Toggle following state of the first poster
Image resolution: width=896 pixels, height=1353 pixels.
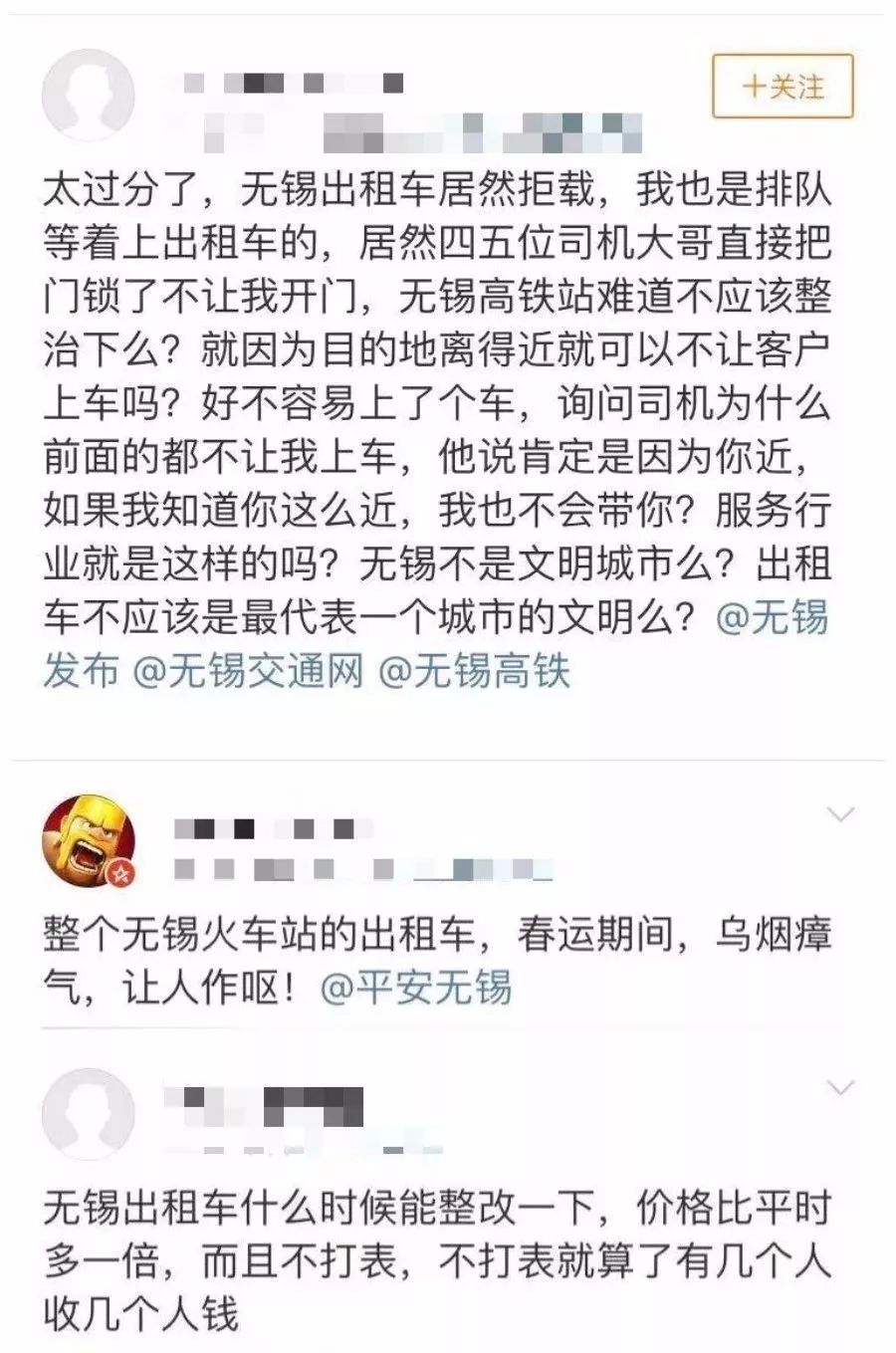[x=783, y=88]
